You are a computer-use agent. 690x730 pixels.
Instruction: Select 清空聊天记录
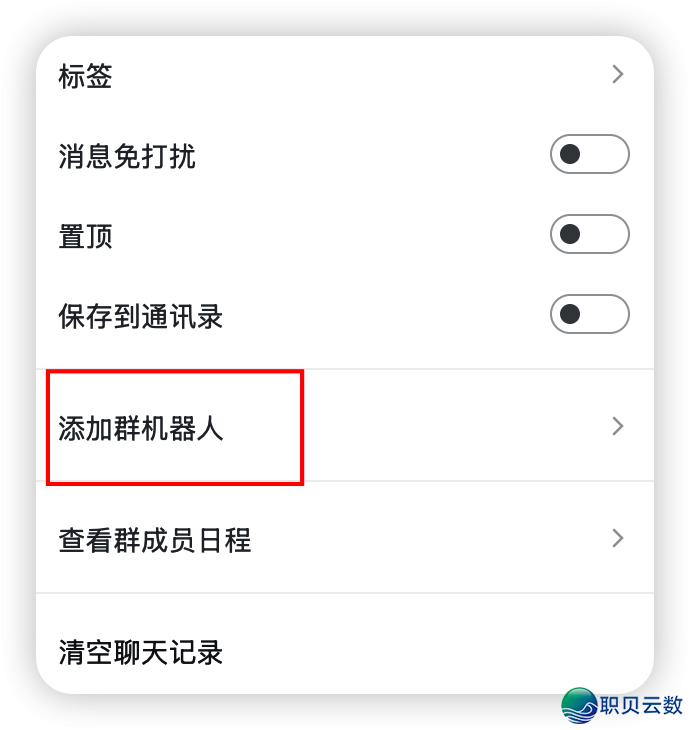(140, 652)
